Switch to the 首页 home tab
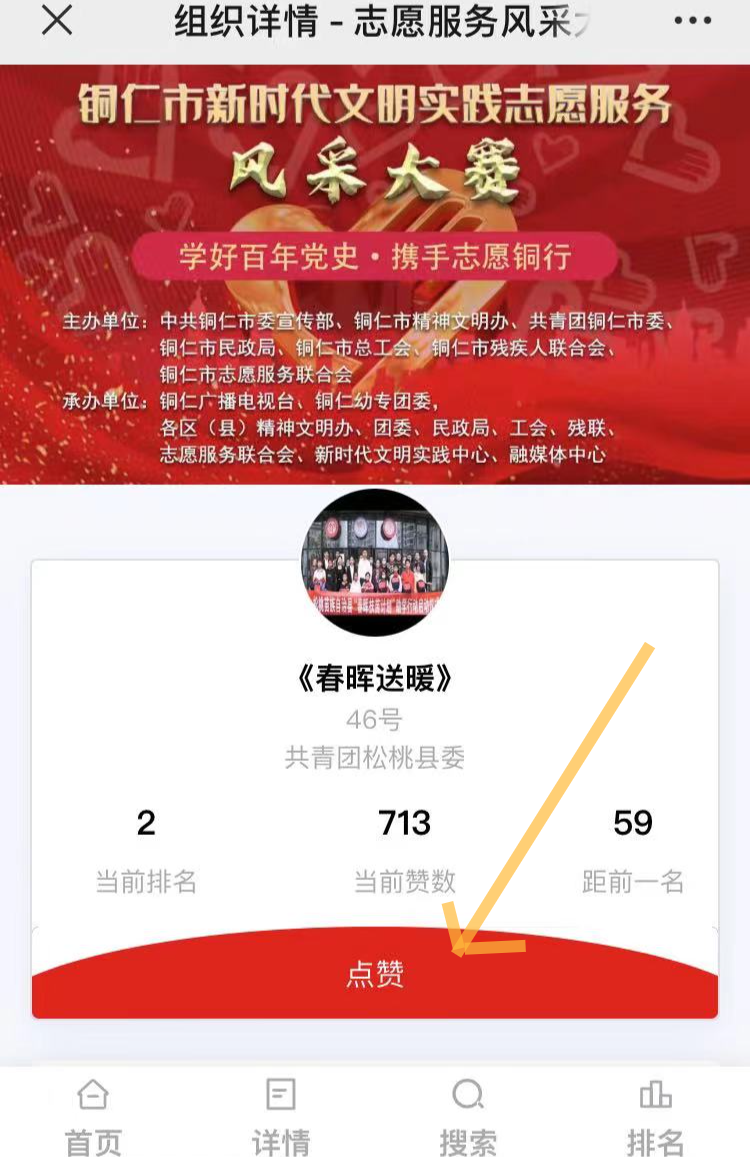The image size is (750, 1157). tap(93, 1115)
